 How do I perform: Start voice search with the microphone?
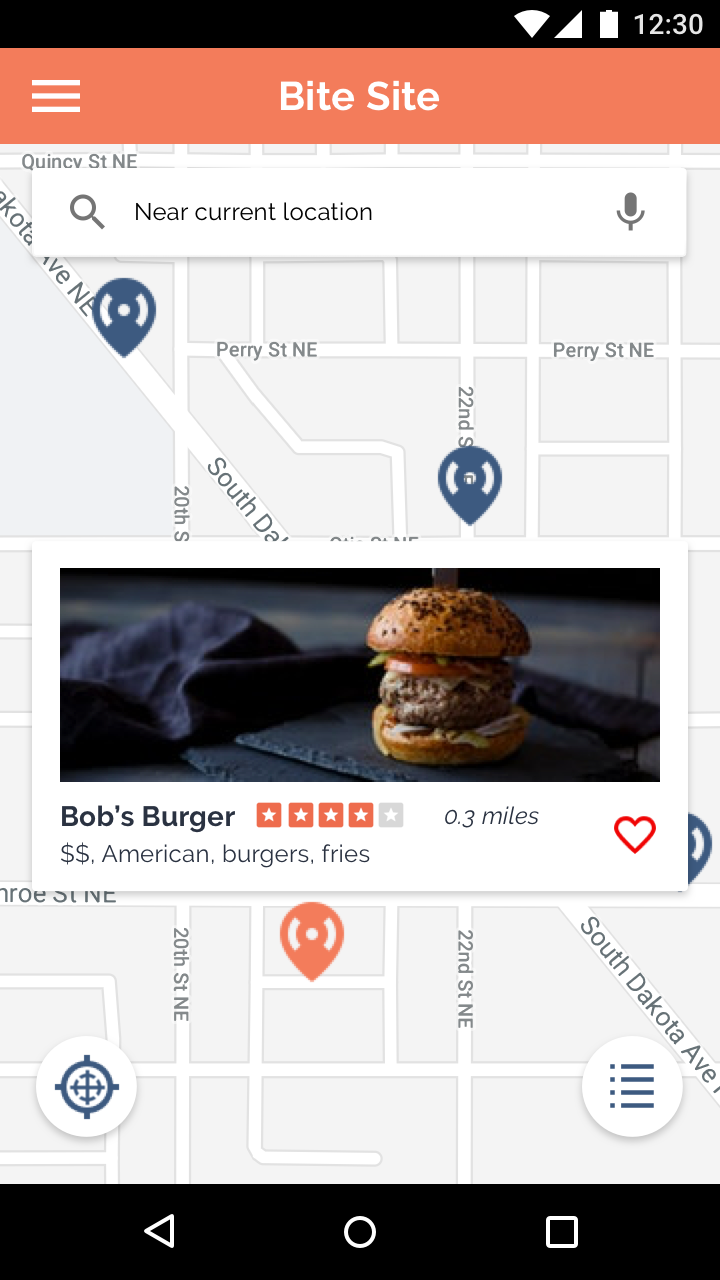[630, 212]
